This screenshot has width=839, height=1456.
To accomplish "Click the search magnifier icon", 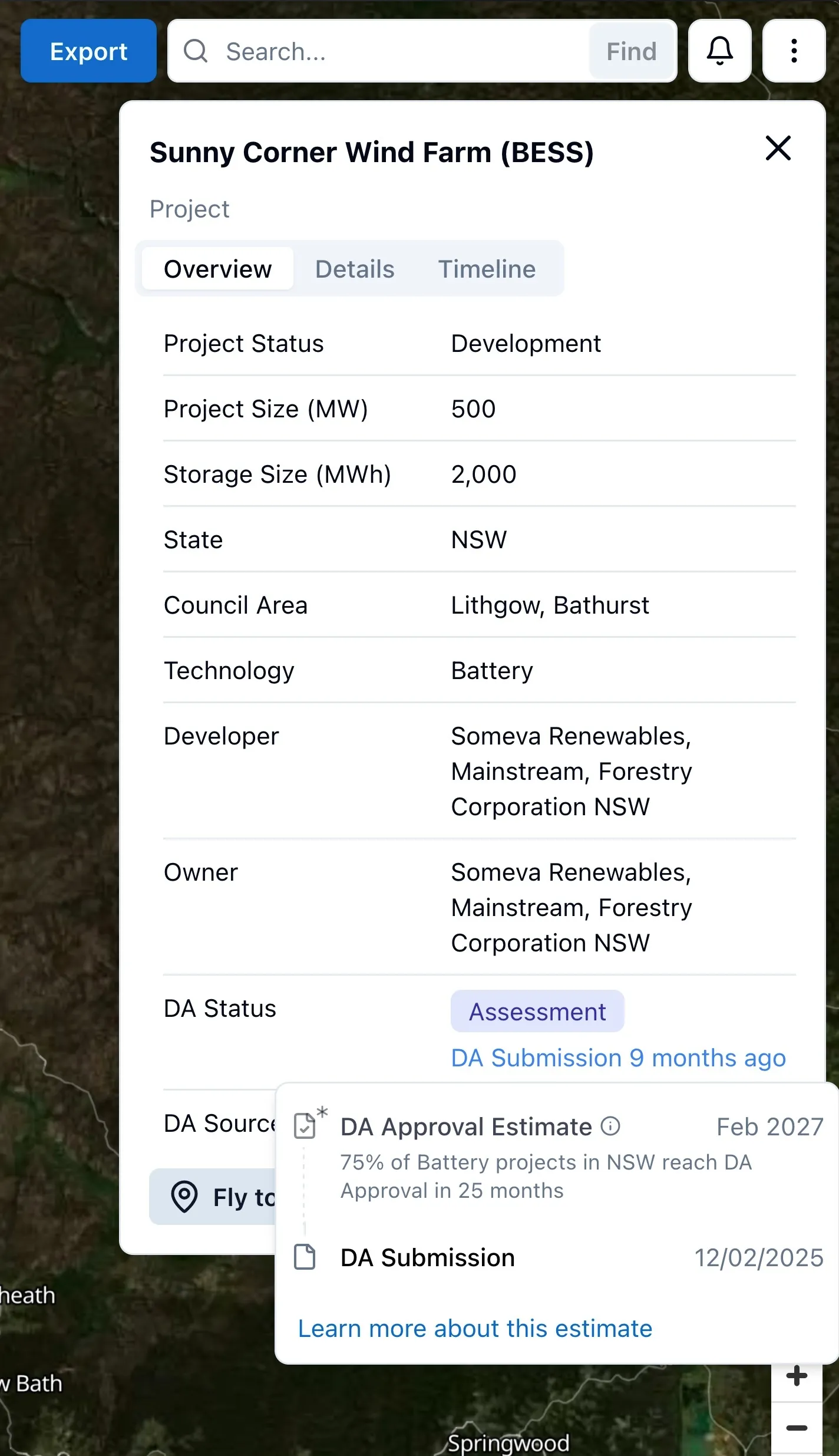I will [x=196, y=51].
